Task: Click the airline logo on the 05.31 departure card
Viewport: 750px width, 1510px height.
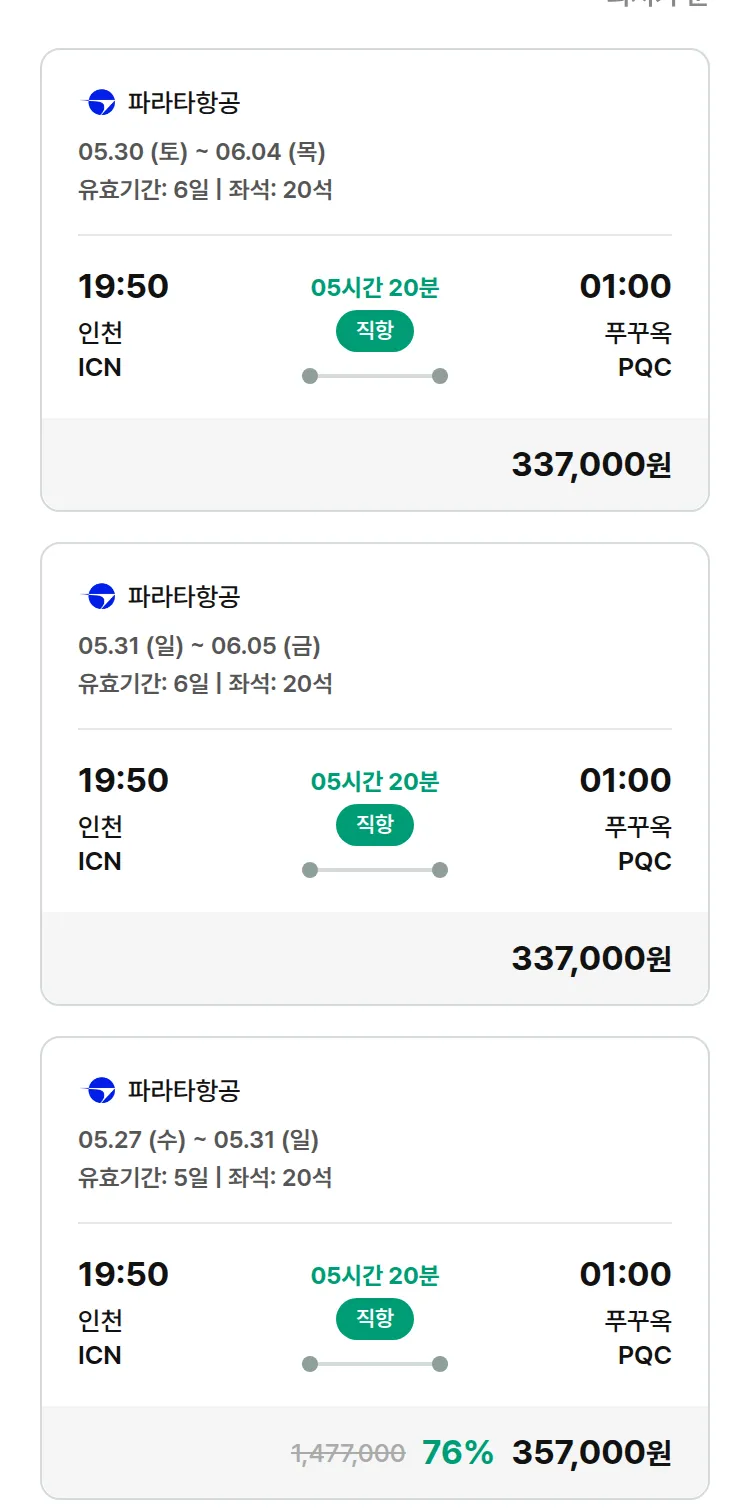Action: coord(98,594)
